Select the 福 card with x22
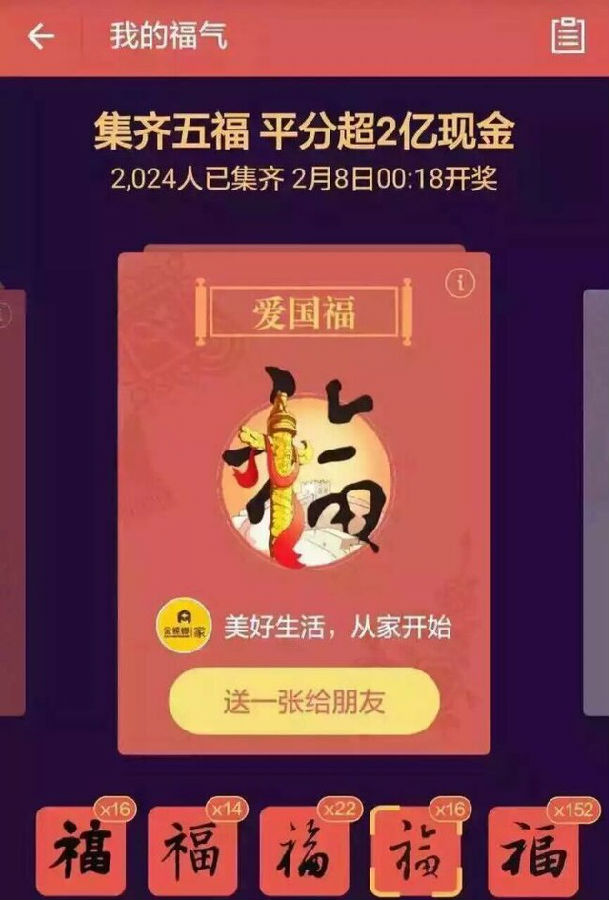This screenshot has height=900, width=609. (308, 853)
